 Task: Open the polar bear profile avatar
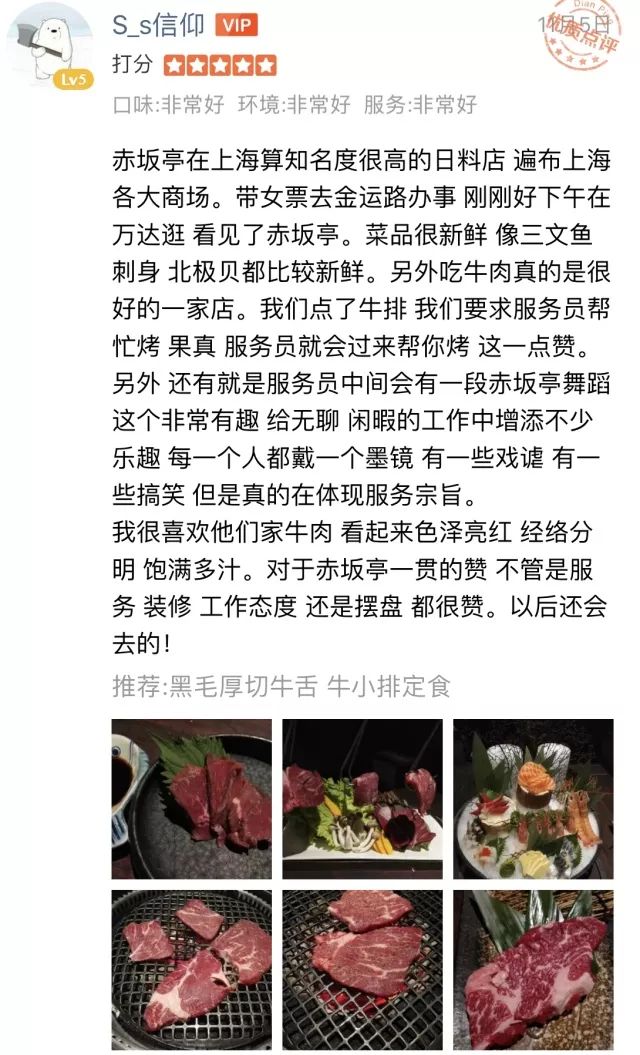pos(50,50)
